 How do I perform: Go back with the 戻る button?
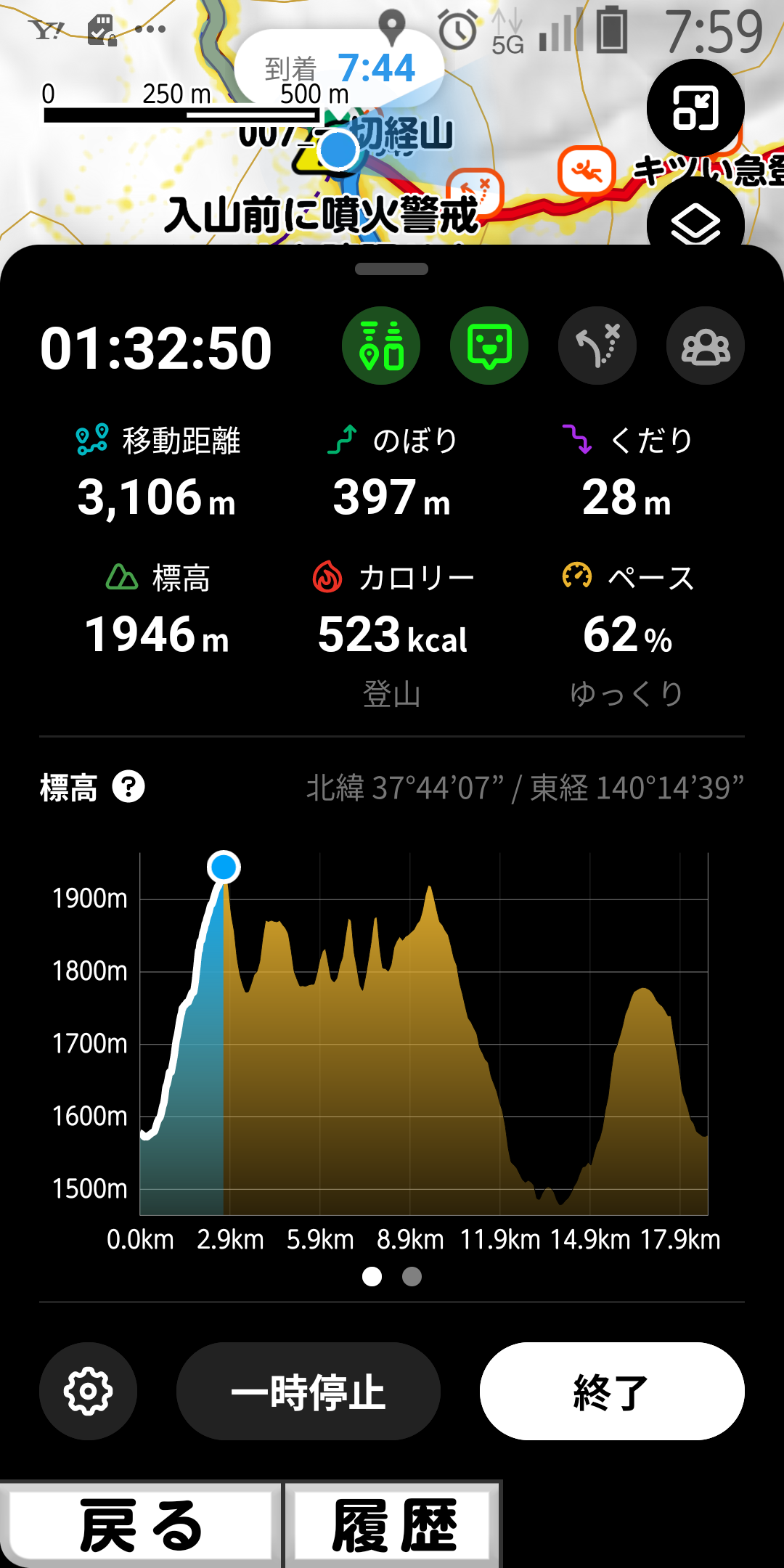coord(141,1525)
